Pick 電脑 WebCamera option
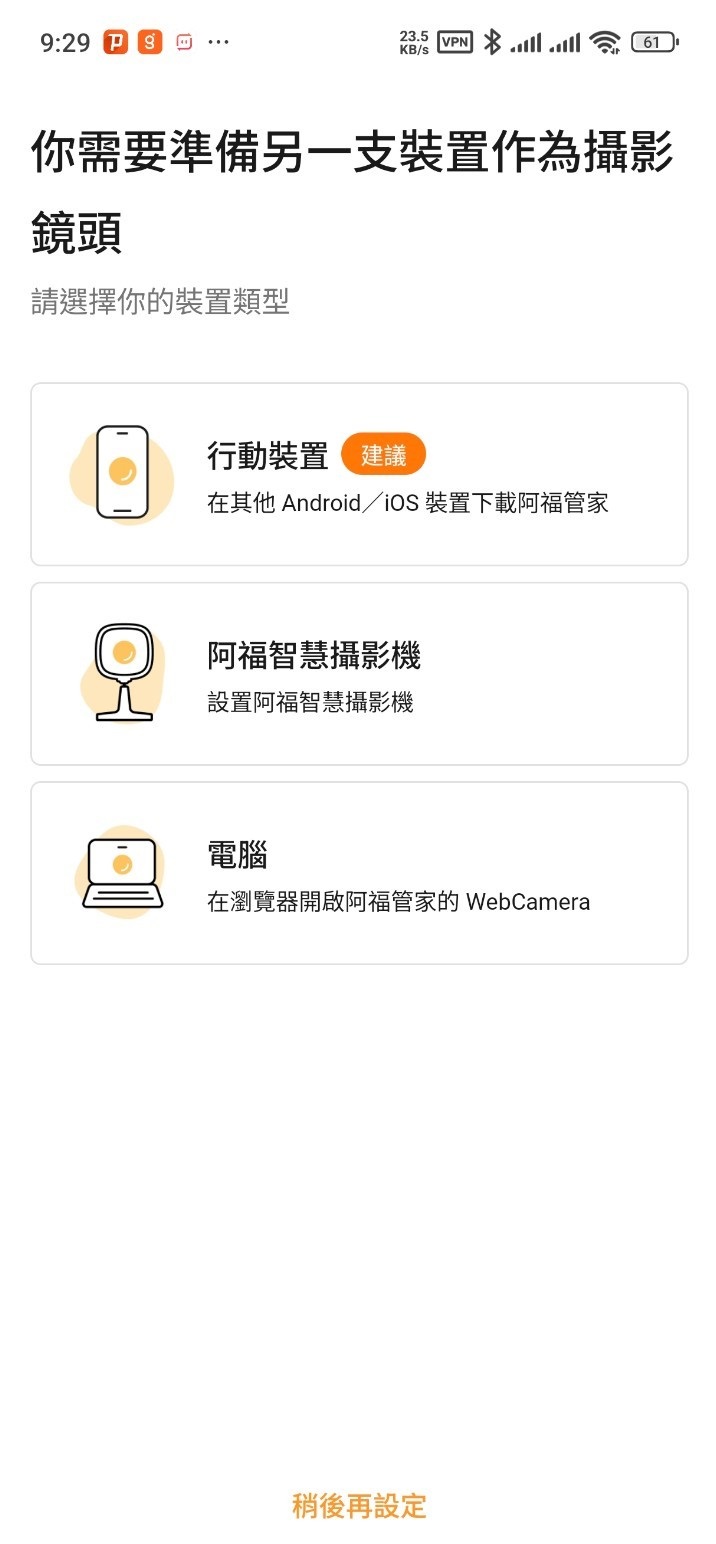 pos(359,872)
